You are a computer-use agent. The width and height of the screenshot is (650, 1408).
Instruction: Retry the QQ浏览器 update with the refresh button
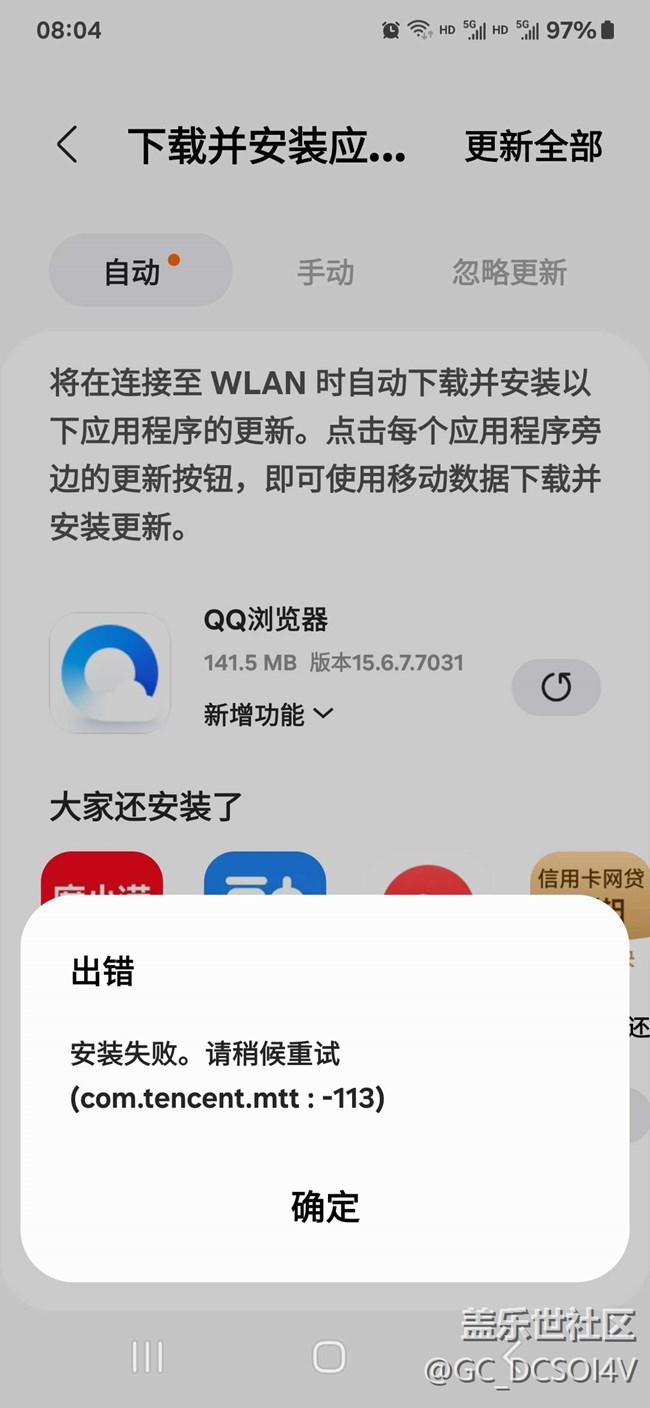tap(556, 688)
